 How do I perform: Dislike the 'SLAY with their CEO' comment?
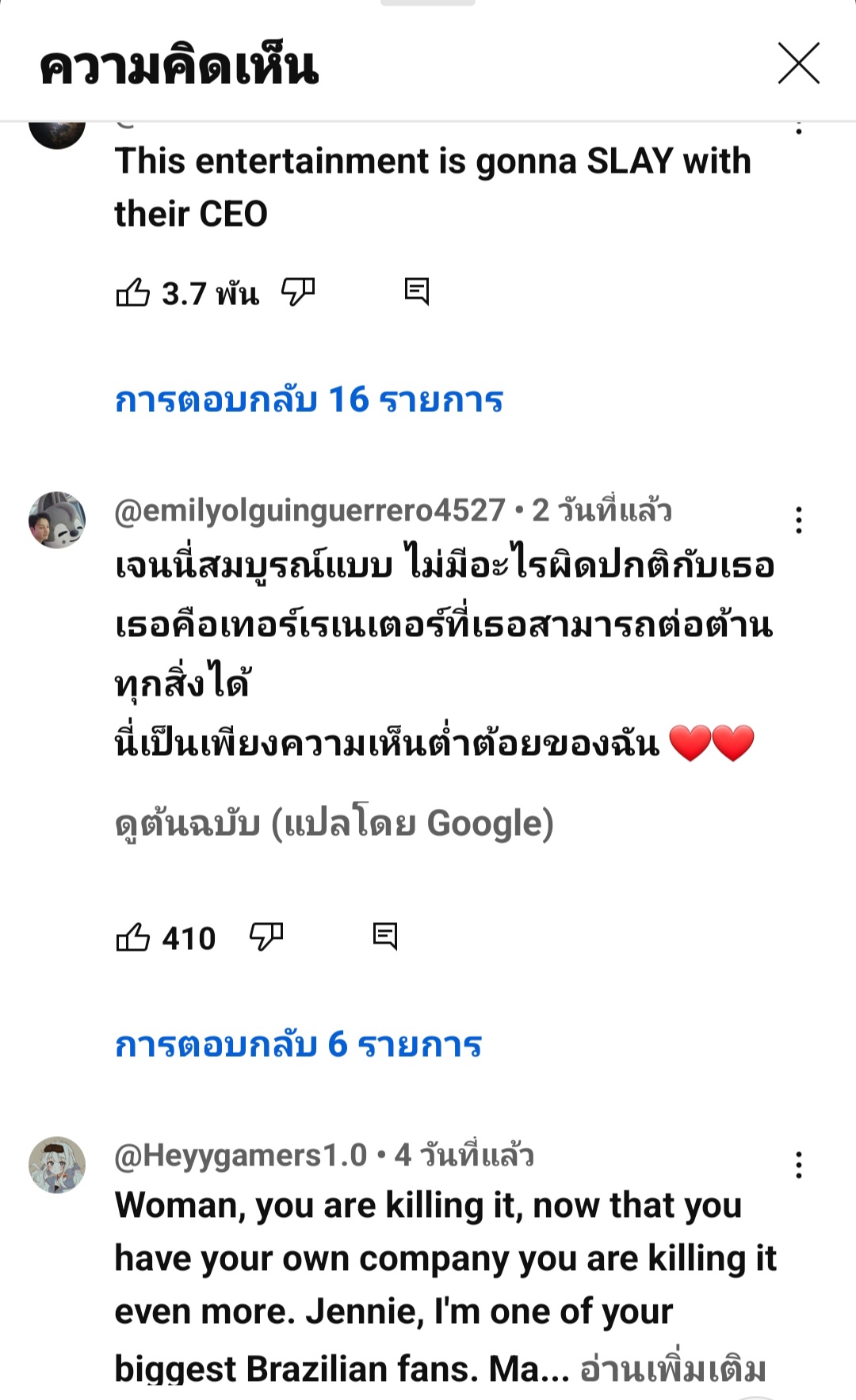pos(298,292)
